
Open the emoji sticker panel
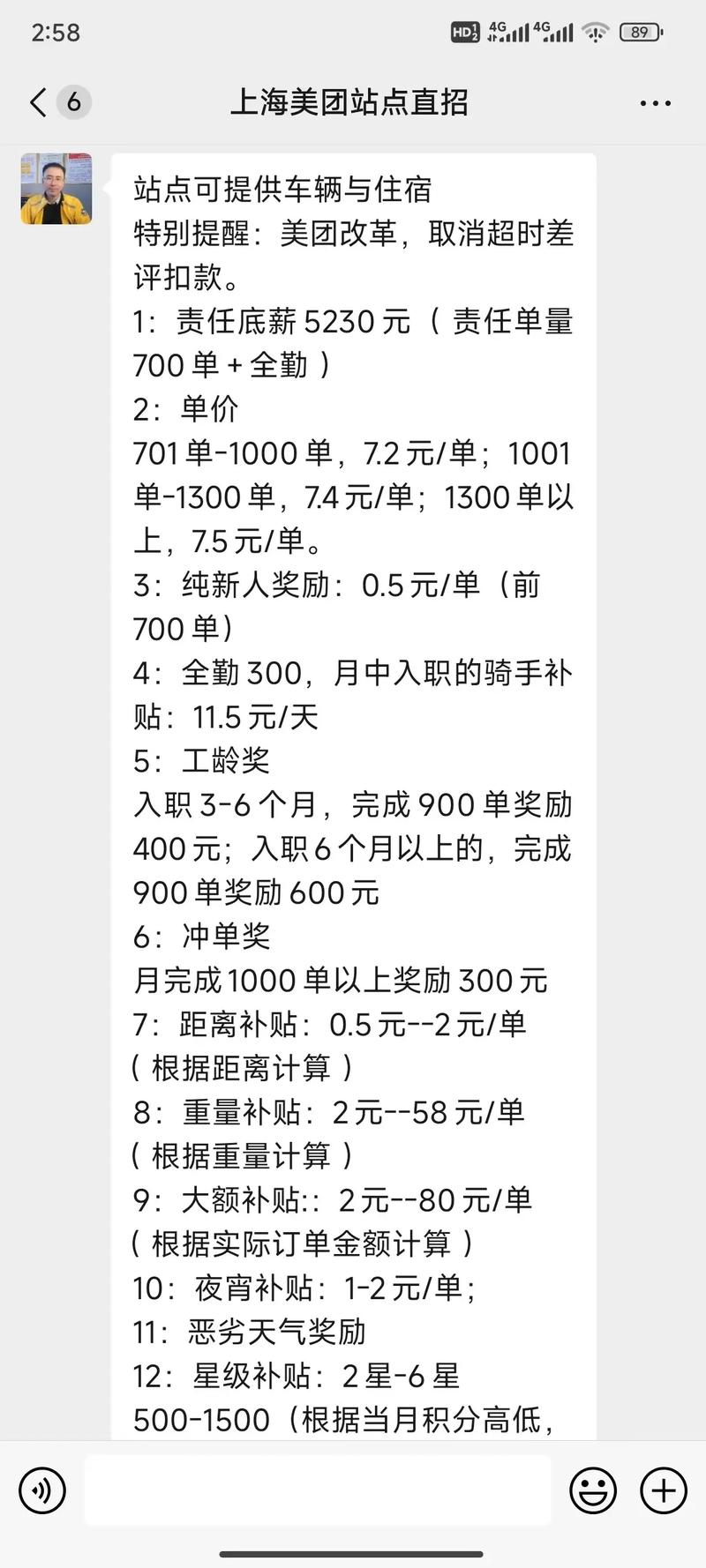pyautogui.click(x=593, y=1490)
